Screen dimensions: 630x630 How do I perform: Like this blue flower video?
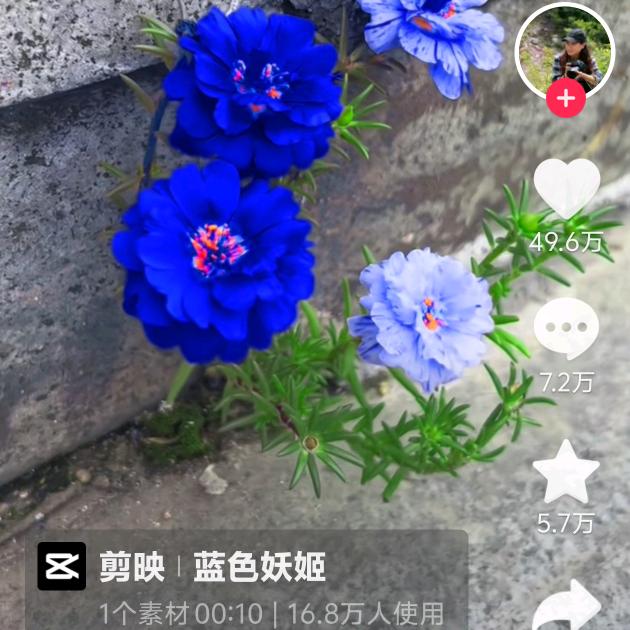[x=566, y=188]
